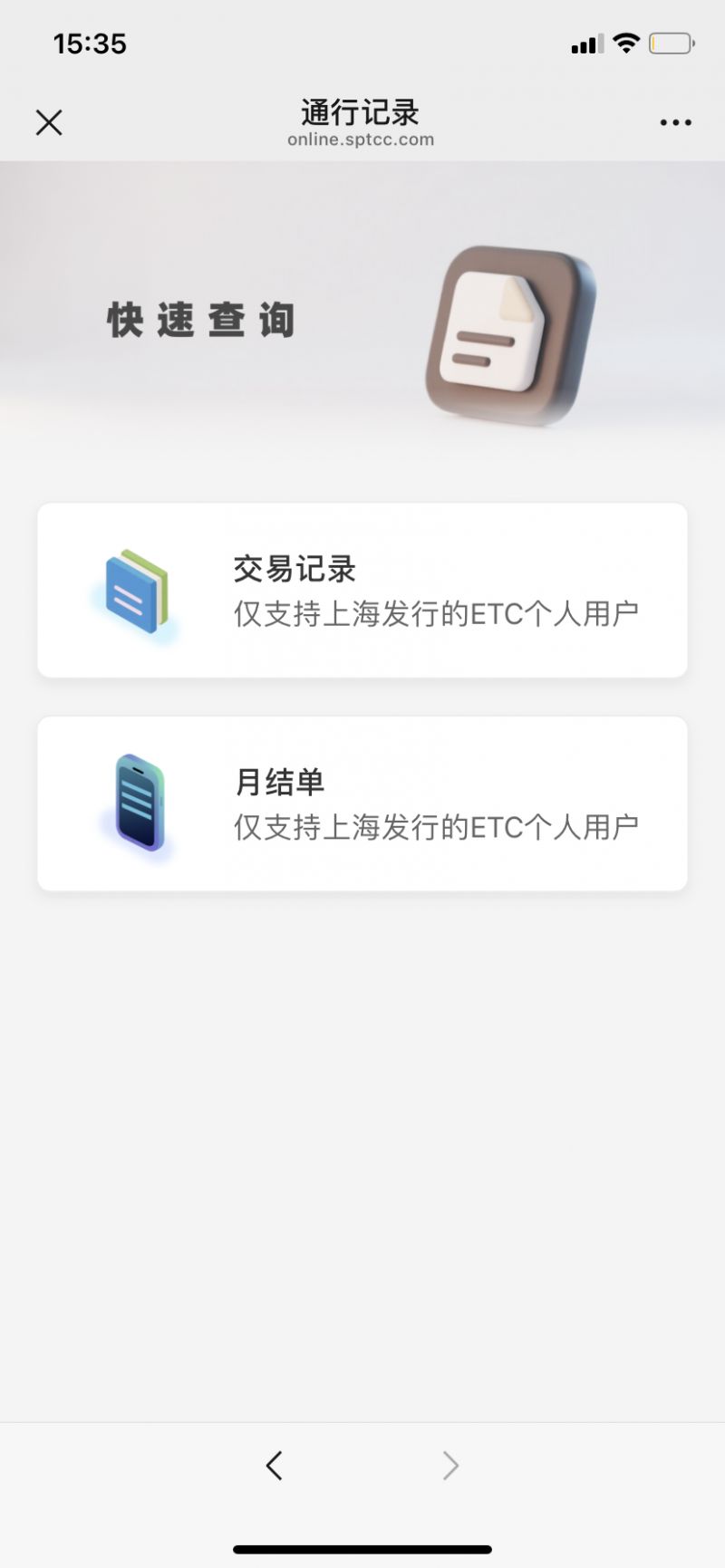
Task: Go forward to the next web page
Action: (449, 1465)
